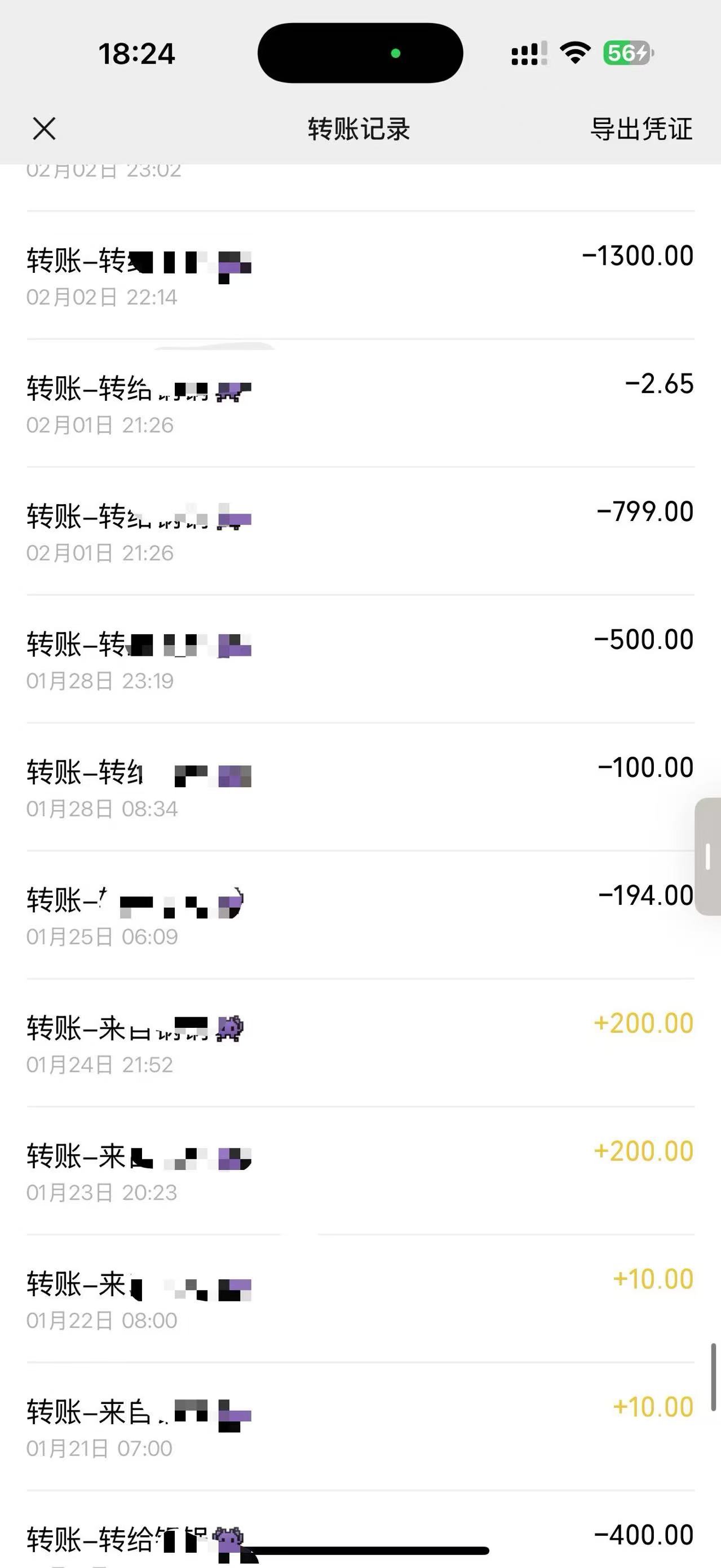
Task: Close the transfer records page
Action: [x=45, y=129]
